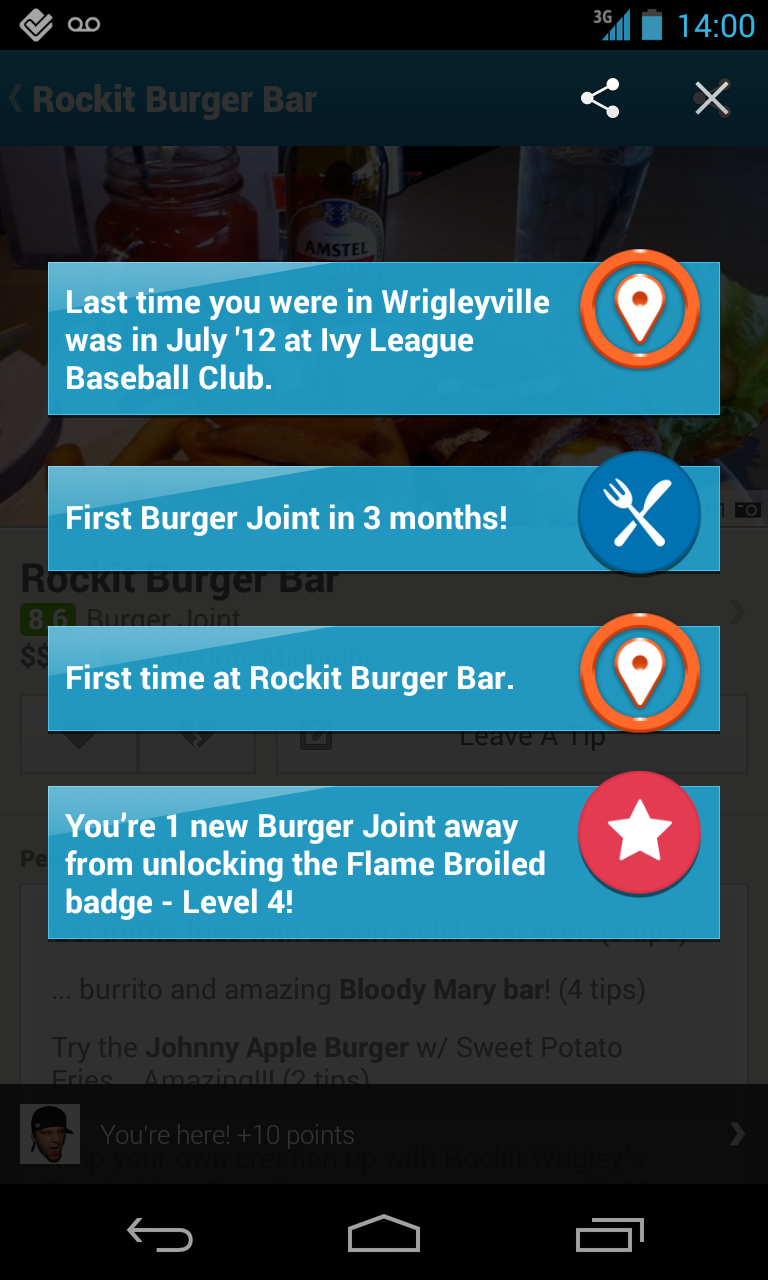The image size is (768, 1280).
Task: Open the "You're here! +10 points" banner
Action: pyautogui.click(x=384, y=1134)
